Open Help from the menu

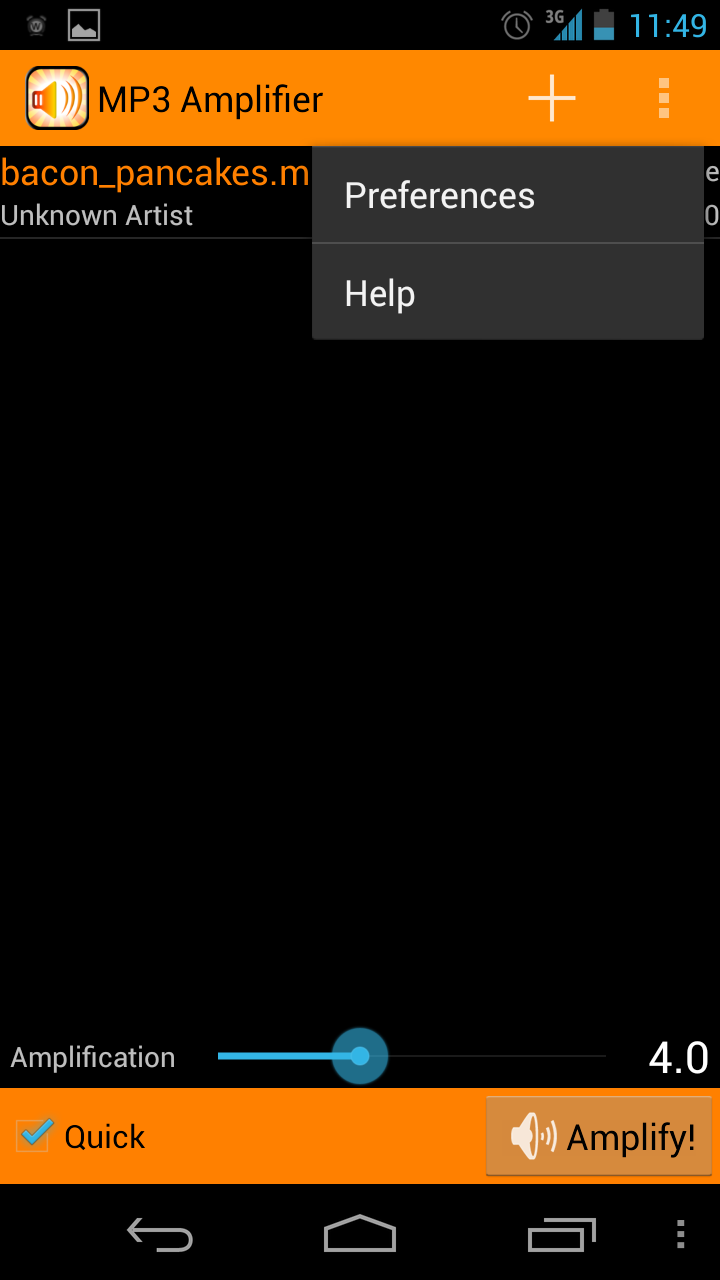coord(379,292)
